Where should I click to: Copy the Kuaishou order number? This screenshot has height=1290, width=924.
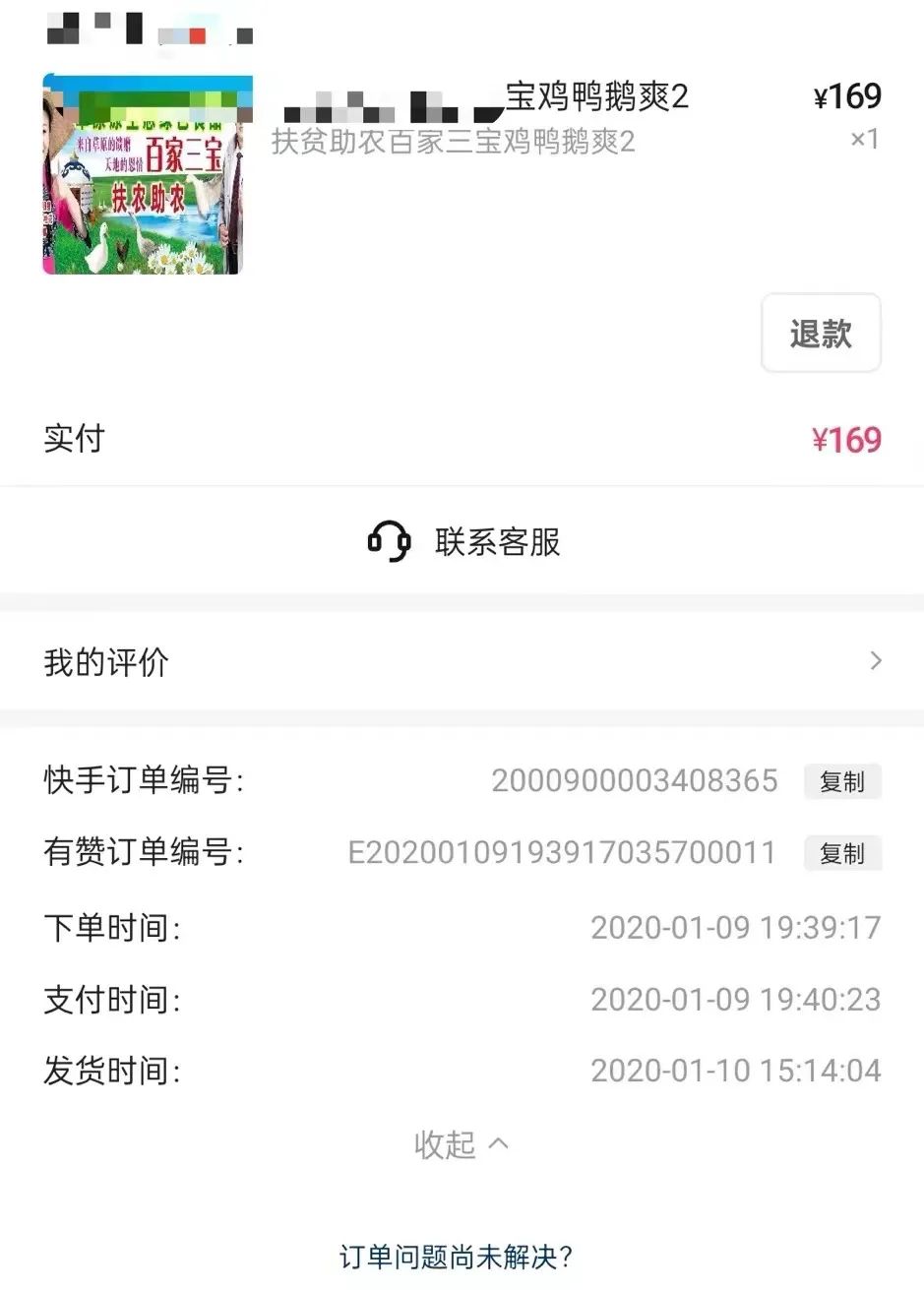pyautogui.click(x=843, y=782)
